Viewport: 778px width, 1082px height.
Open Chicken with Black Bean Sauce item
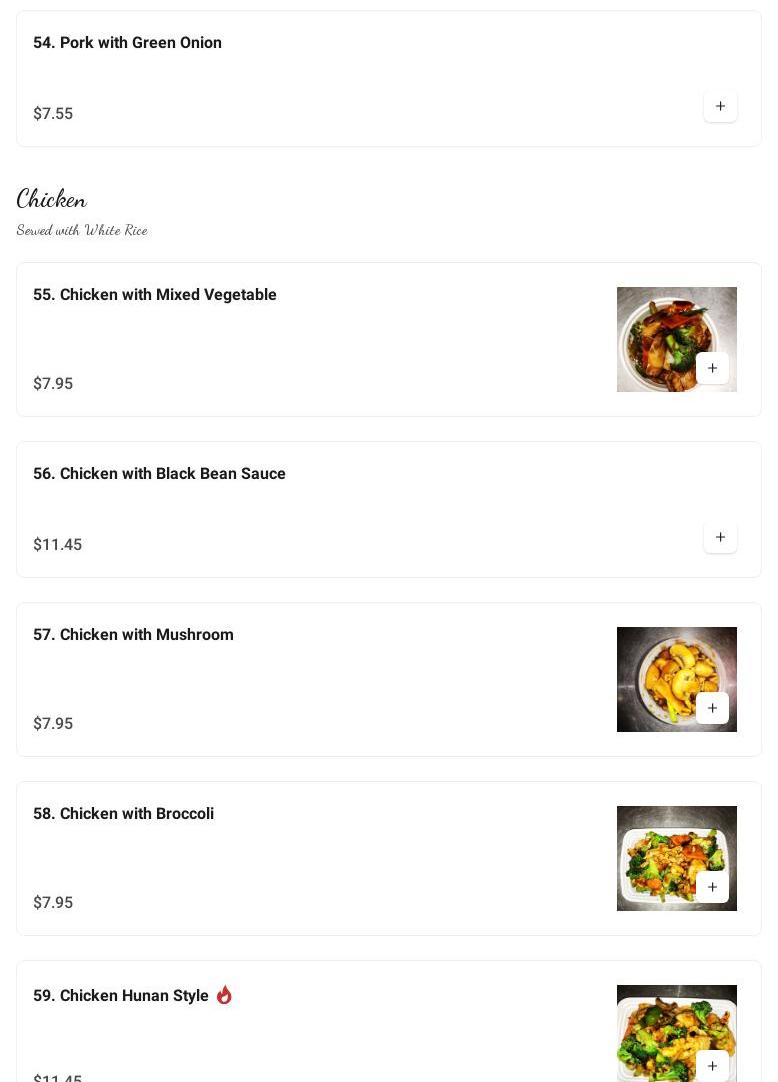point(160,474)
